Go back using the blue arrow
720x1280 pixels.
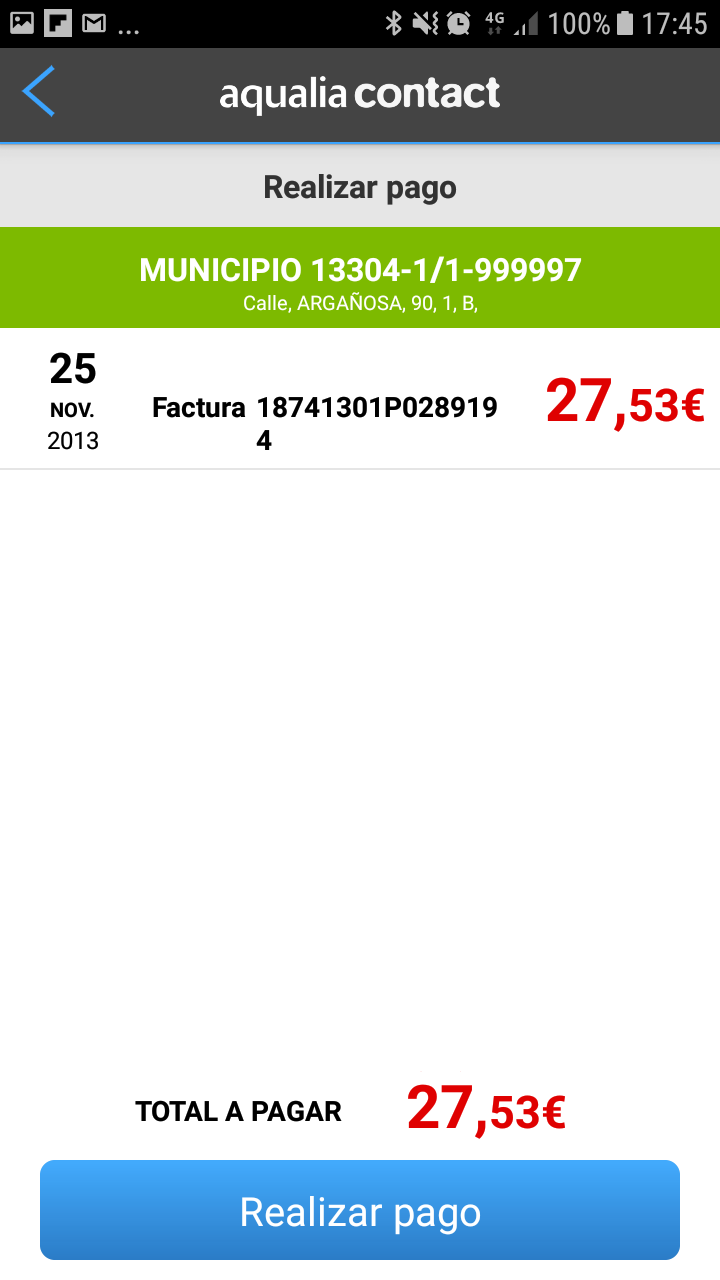pos(39,93)
